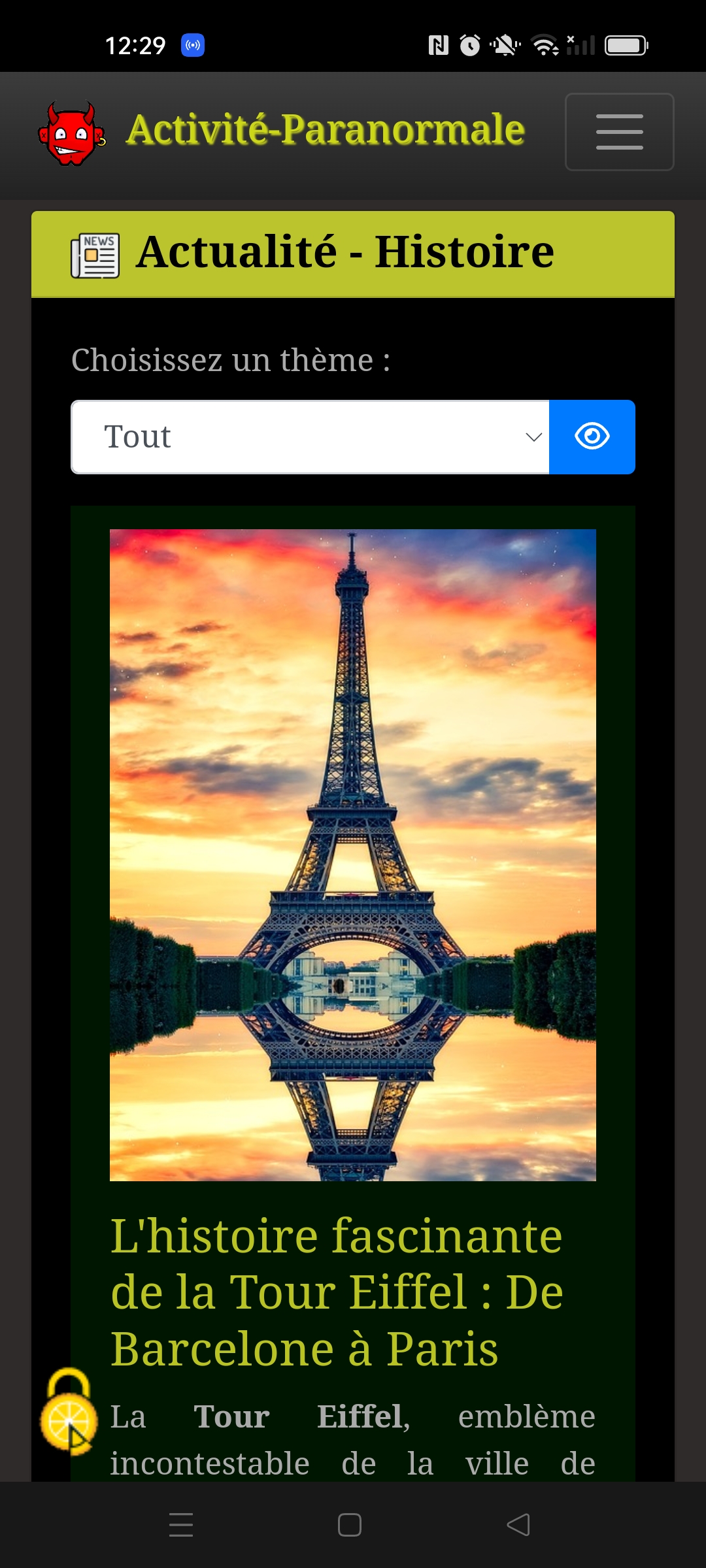Tap the blue eye button to view theme
706x1568 pixels.
(x=592, y=437)
